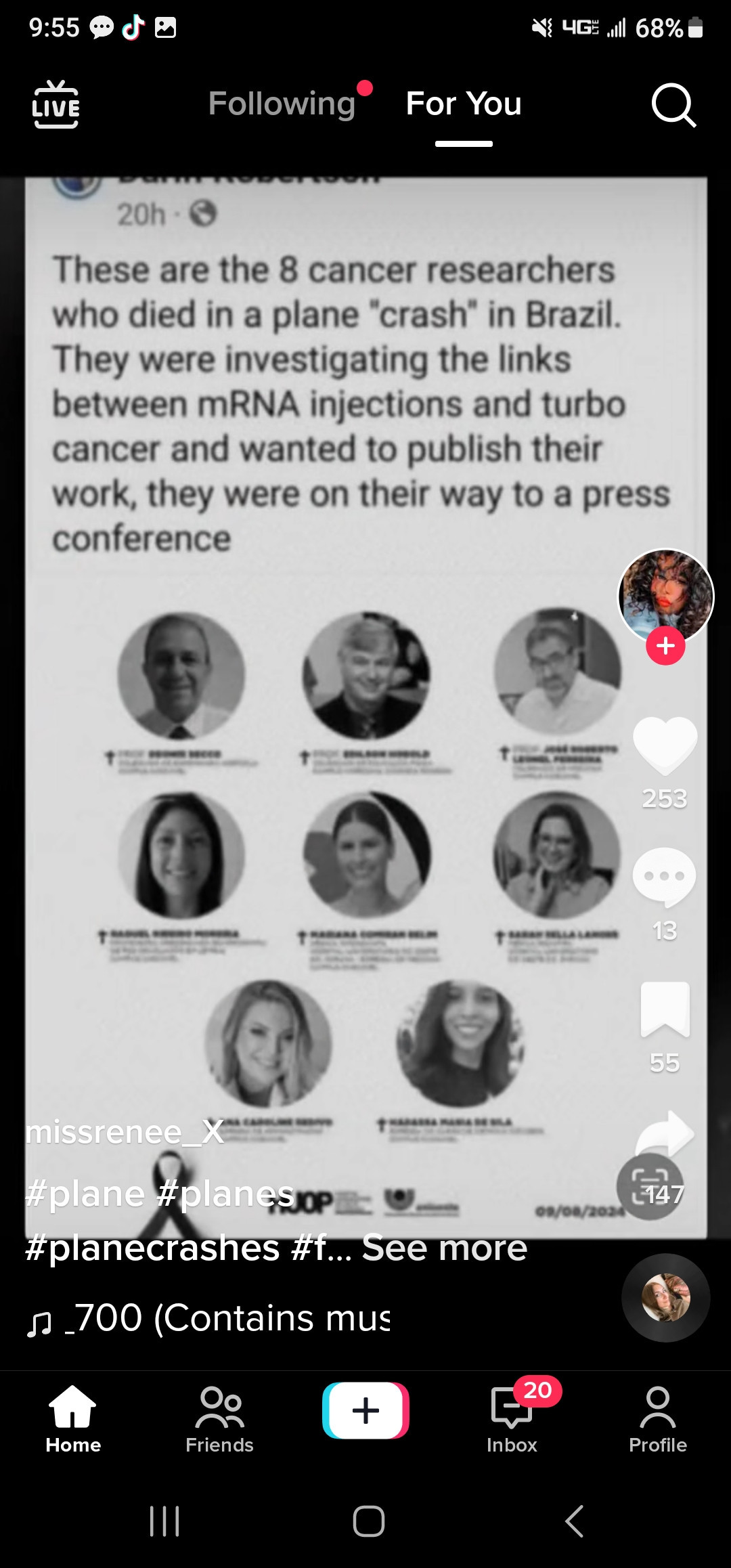Open the LIVE streams icon
The width and height of the screenshot is (731, 1568).
point(56,104)
